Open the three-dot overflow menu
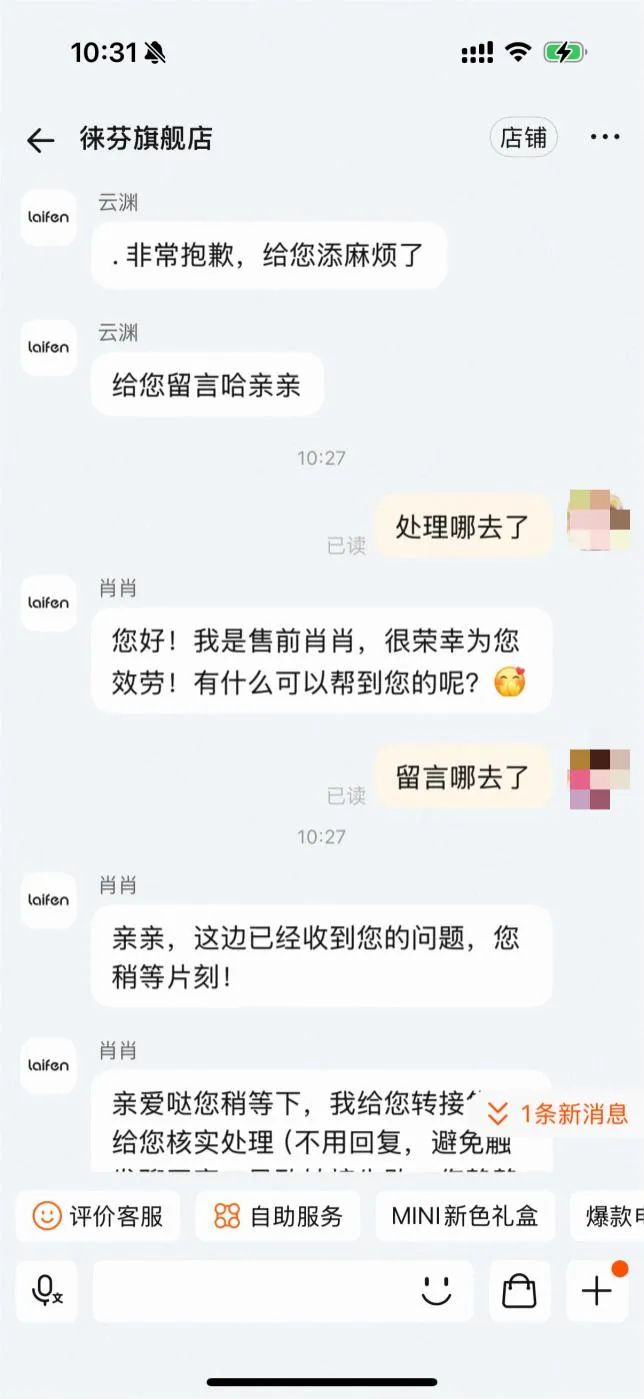Image resolution: width=644 pixels, height=1399 pixels. pos(604,138)
